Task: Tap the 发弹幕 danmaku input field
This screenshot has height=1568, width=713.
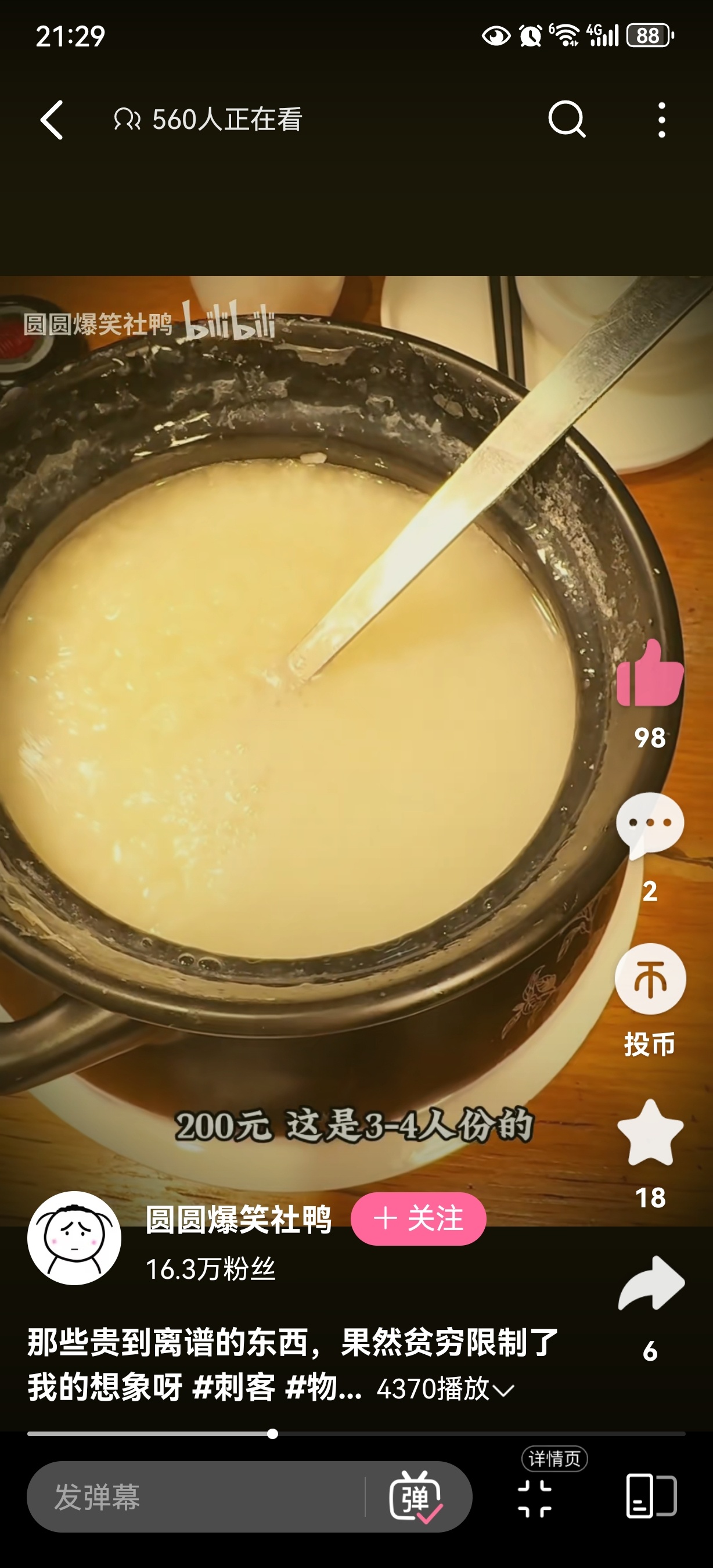Action: (x=195, y=1497)
